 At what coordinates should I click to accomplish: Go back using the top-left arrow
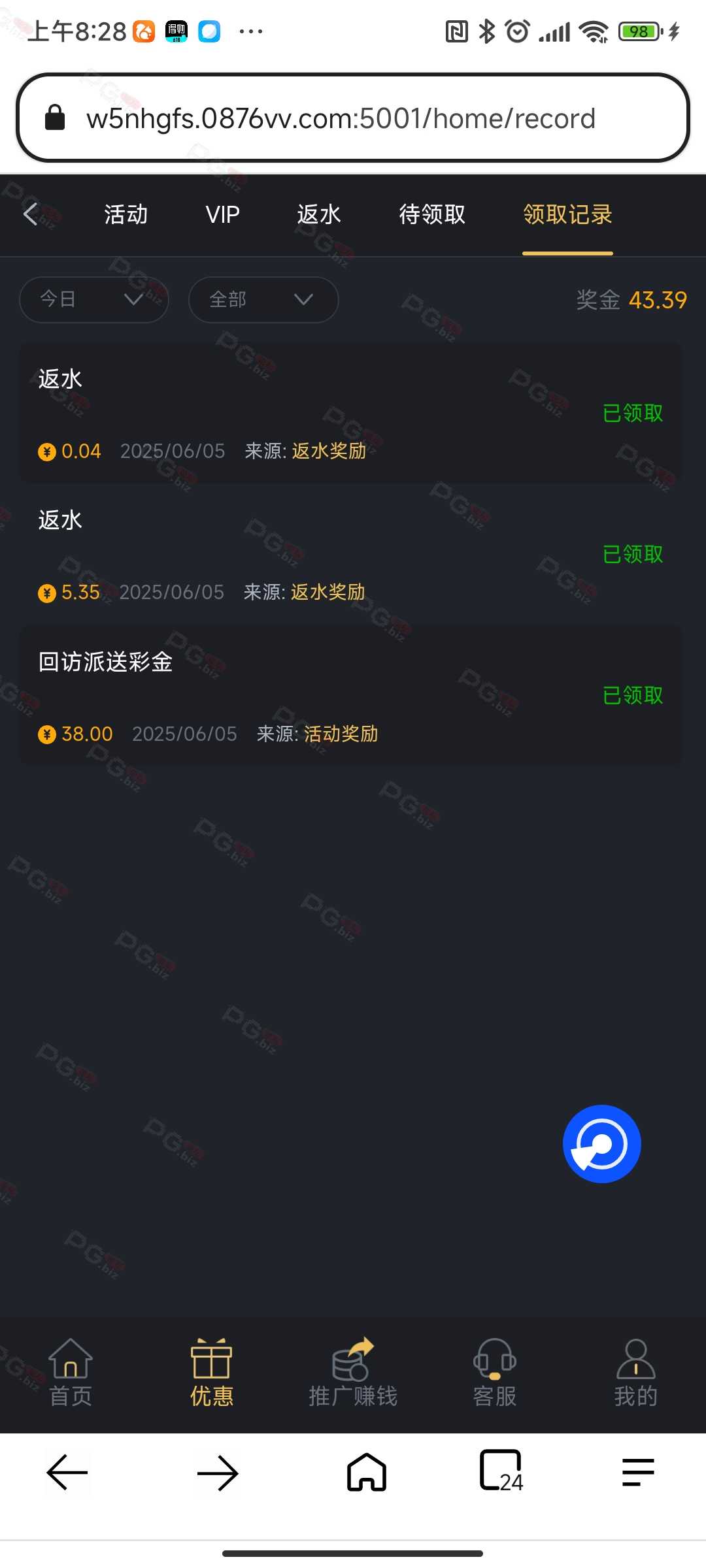[x=31, y=214]
